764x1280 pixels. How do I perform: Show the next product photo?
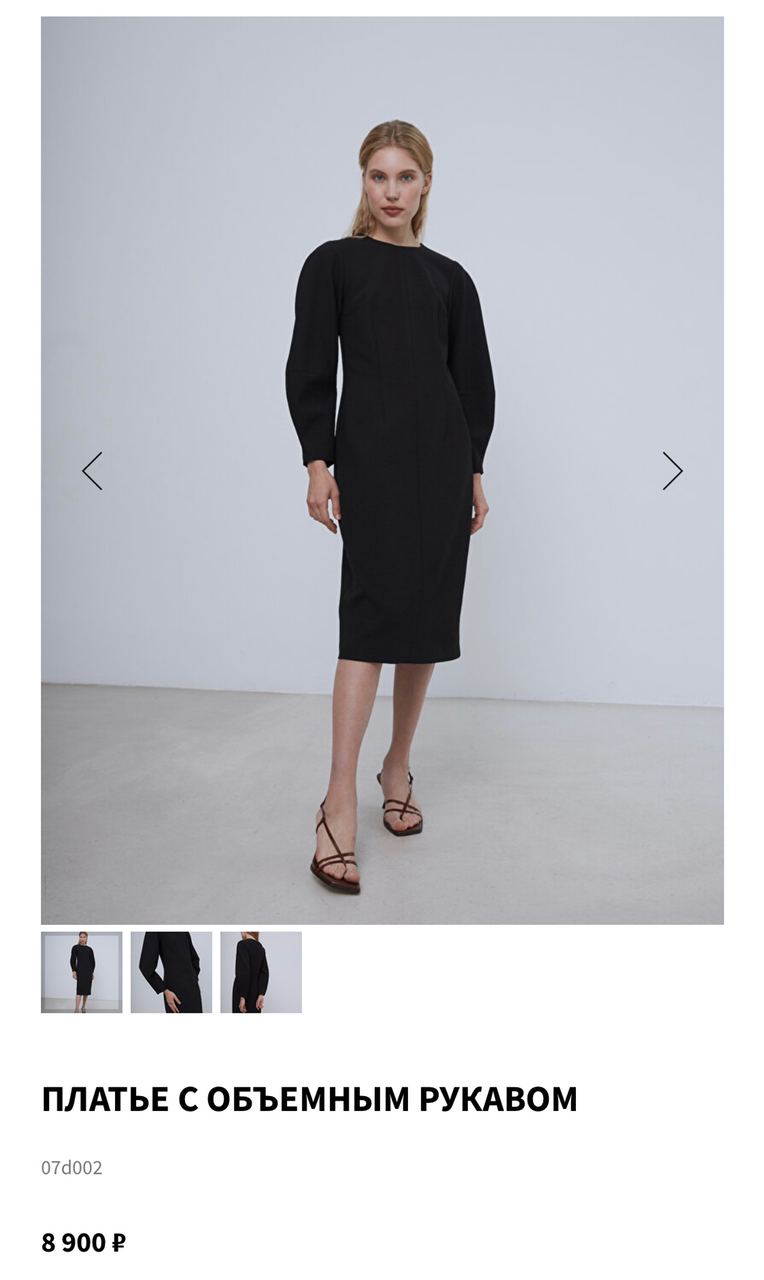(x=672, y=471)
